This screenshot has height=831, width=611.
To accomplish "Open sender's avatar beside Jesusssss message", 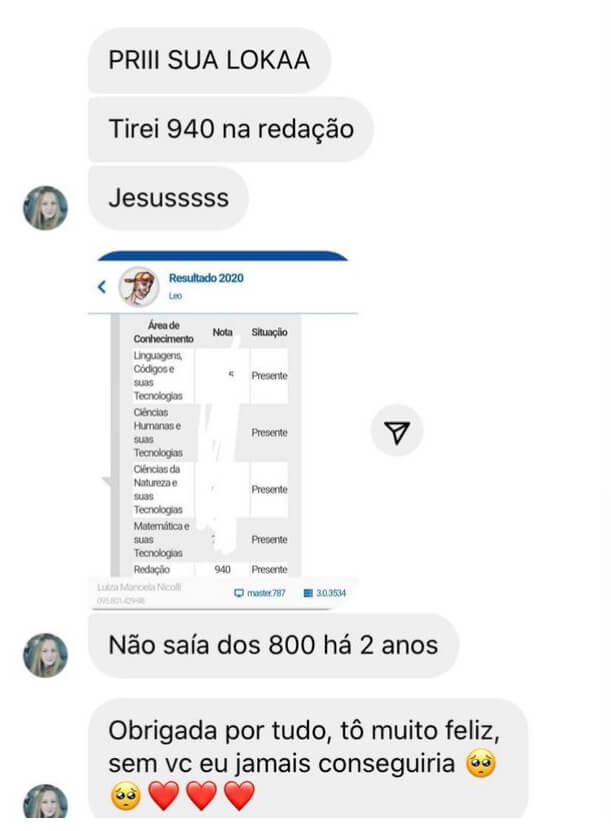I will click(x=46, y=207).
